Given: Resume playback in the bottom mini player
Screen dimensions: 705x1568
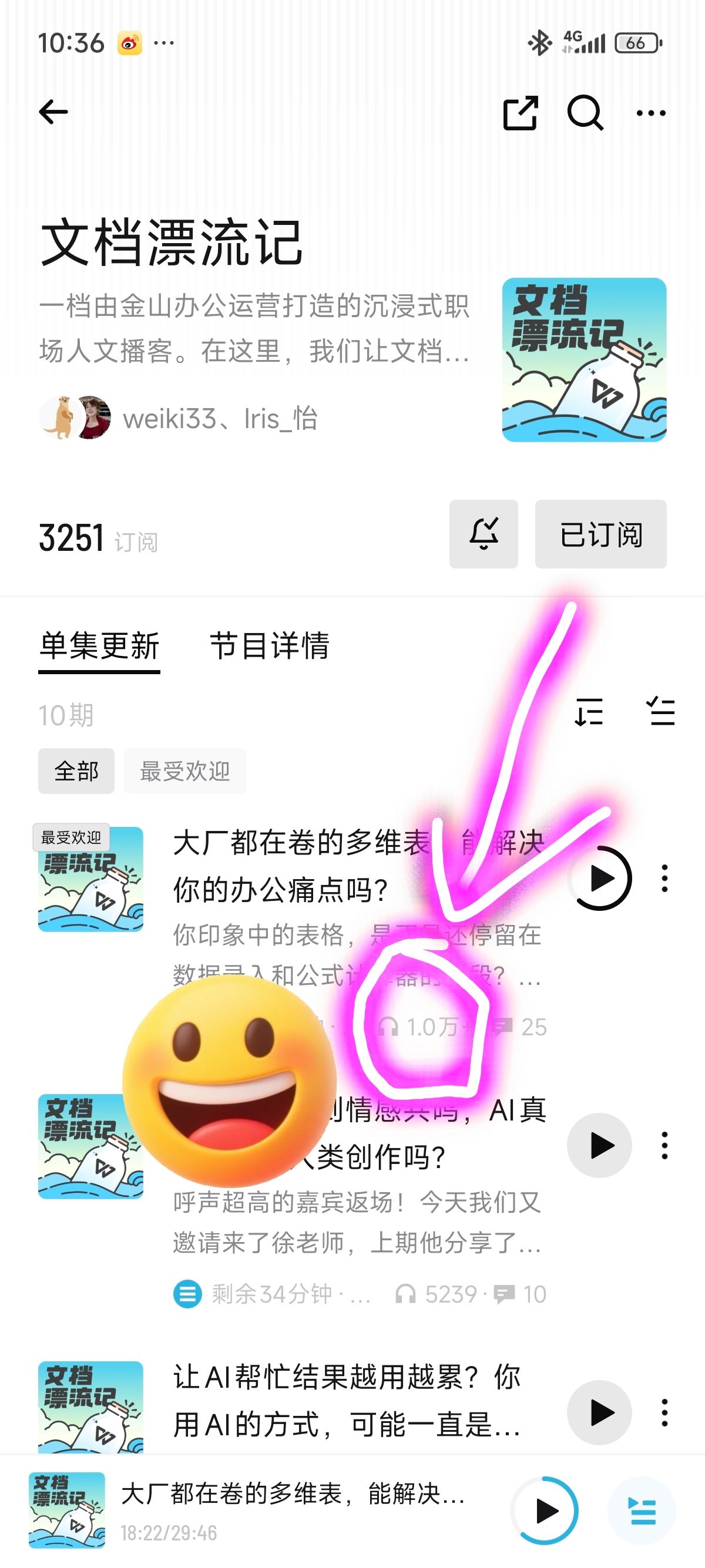Looking at the screenshot, I should click(545, 1510).
